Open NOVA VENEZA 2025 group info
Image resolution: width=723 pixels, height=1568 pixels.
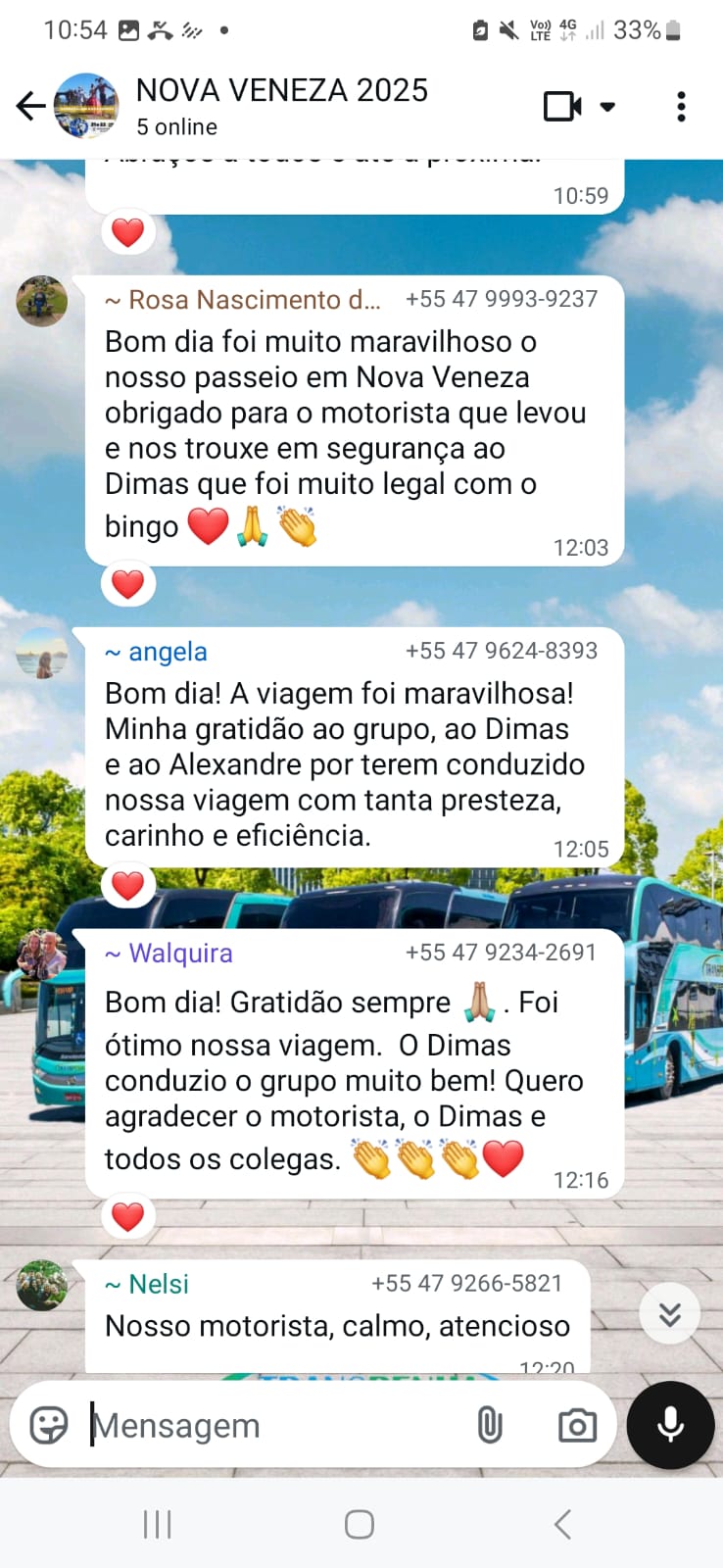[x=282, y=105]
